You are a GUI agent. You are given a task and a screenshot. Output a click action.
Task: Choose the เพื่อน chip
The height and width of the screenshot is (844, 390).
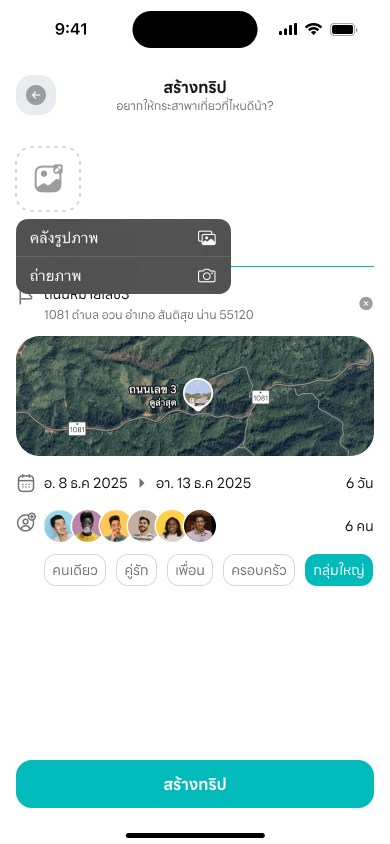point(190,570)
